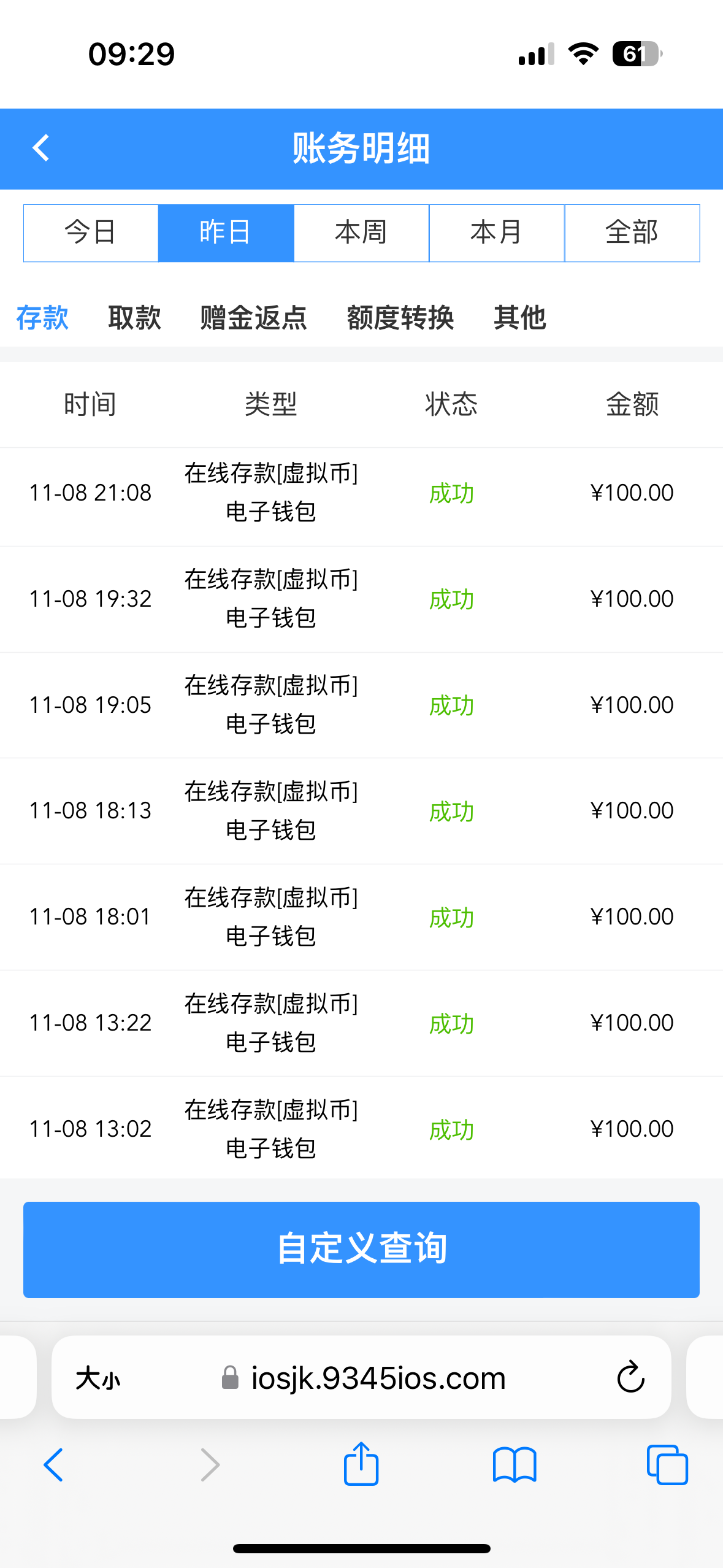Screen dimensions: 723x1568
Task: Open Safari bookmarks
Action: [515, 1465]
